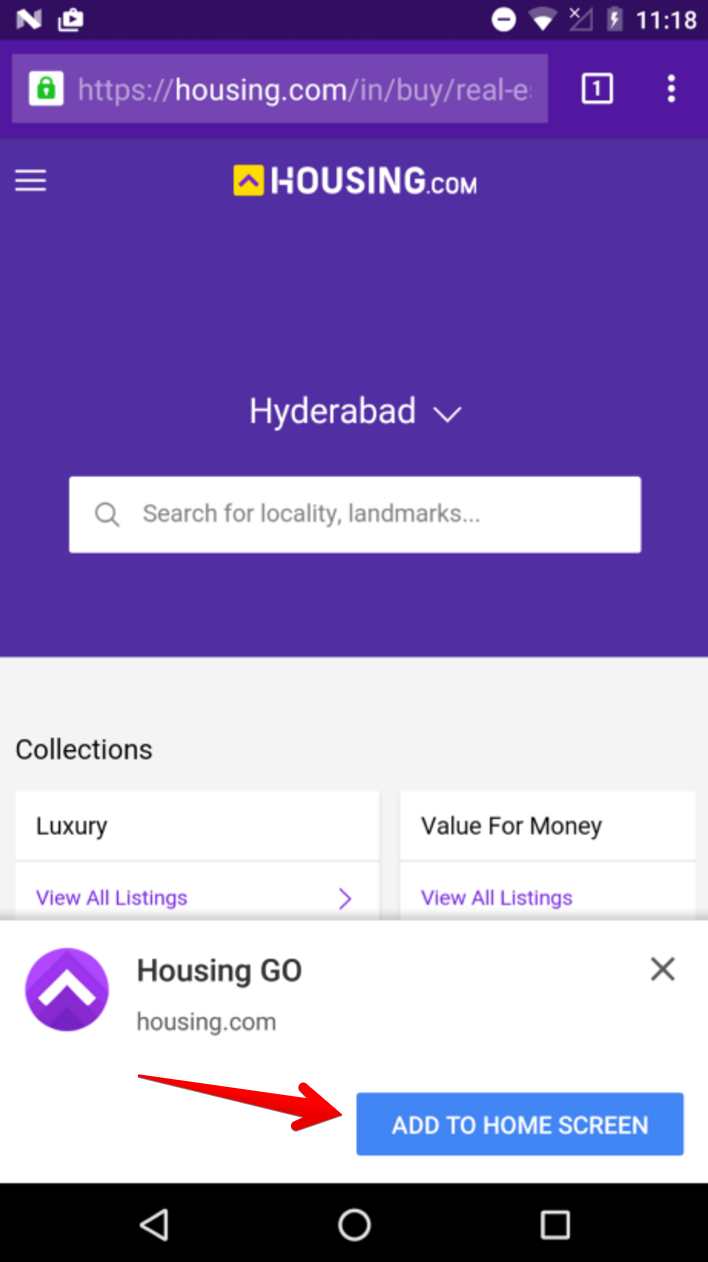Add Housing GO to home screen

[520, 1125]
